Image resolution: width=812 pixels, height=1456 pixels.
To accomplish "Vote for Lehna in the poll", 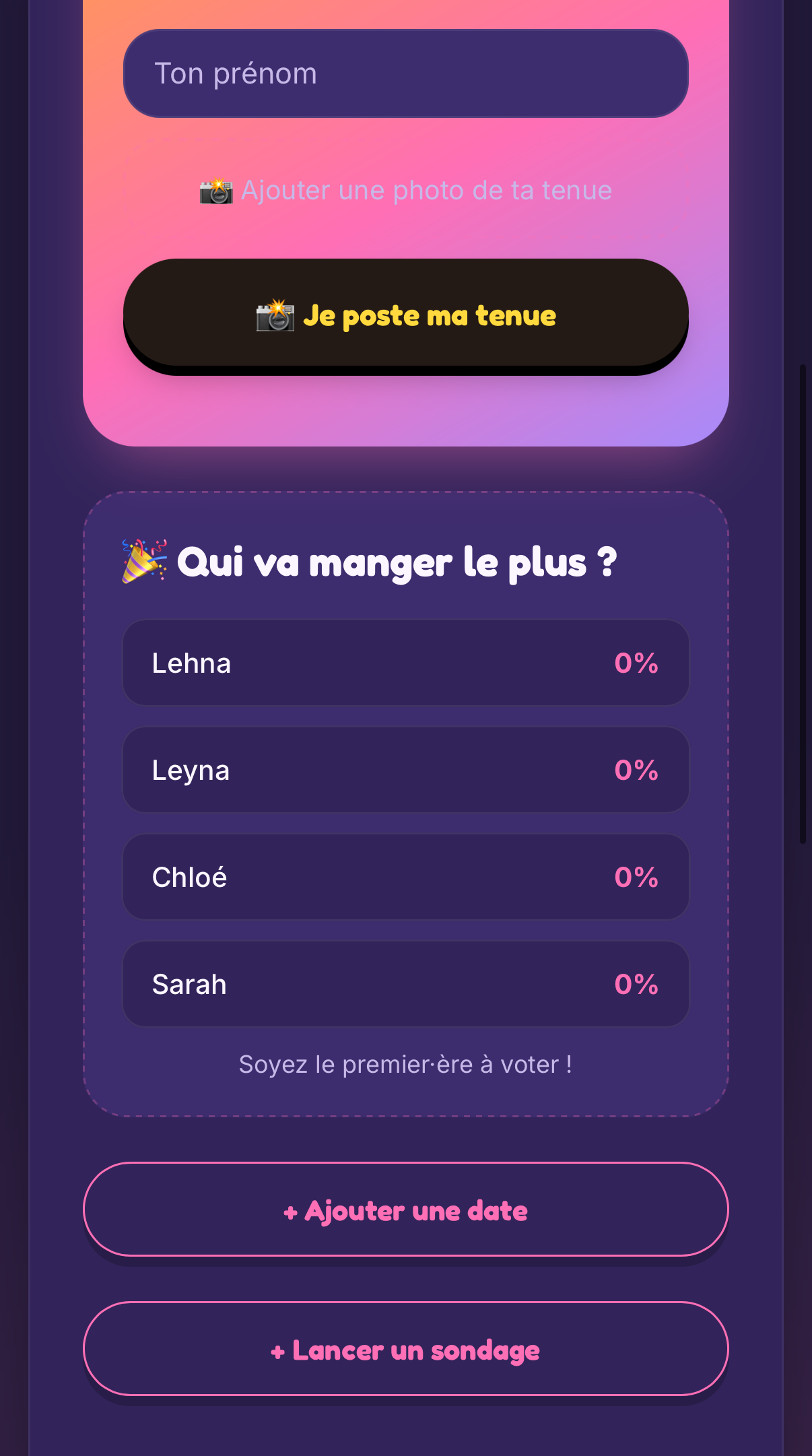I will click(405, 663).
